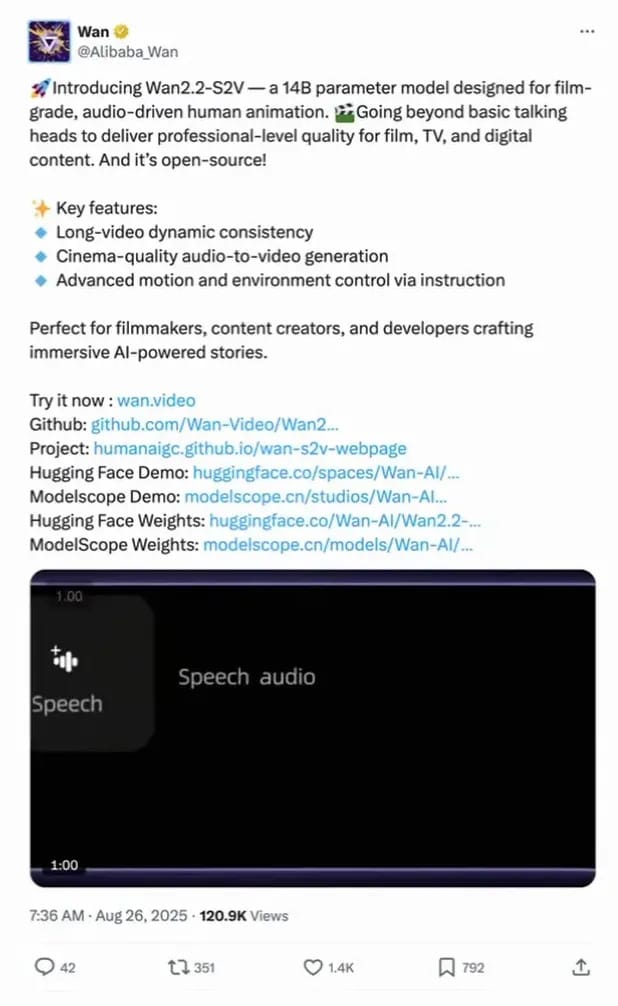Share this post
This screenshot has height=1006, width=618.
pyautogui.click(x=579, y=967)
